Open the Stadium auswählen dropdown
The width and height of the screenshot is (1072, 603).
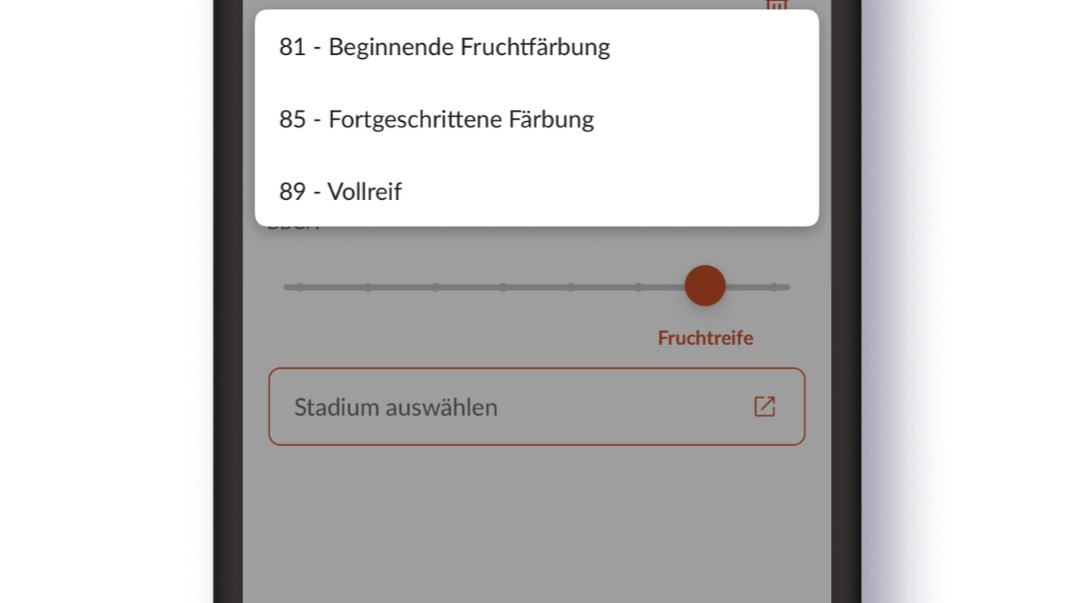point(536,407)
